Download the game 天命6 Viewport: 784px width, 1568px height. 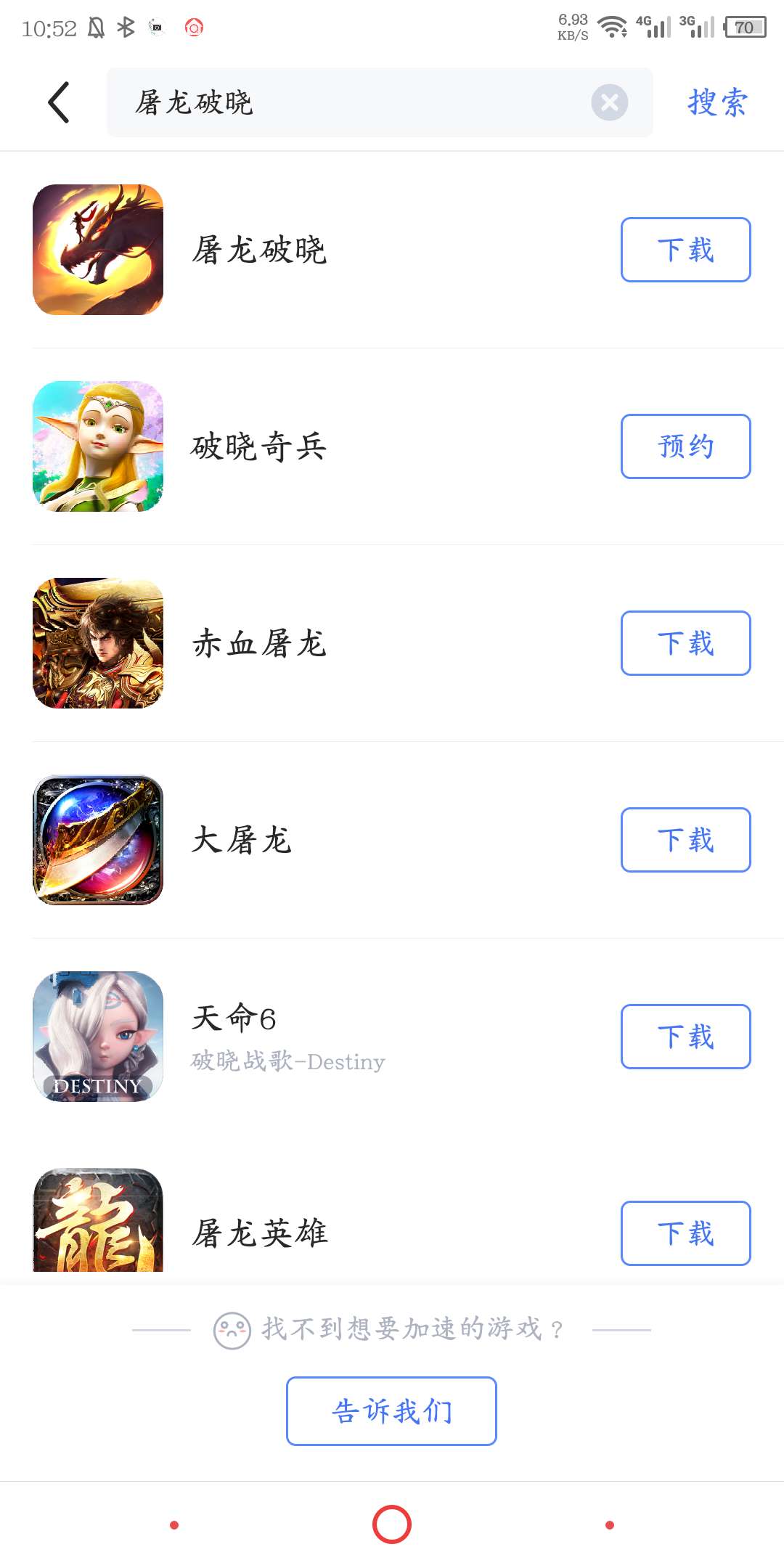[685, 1037]
